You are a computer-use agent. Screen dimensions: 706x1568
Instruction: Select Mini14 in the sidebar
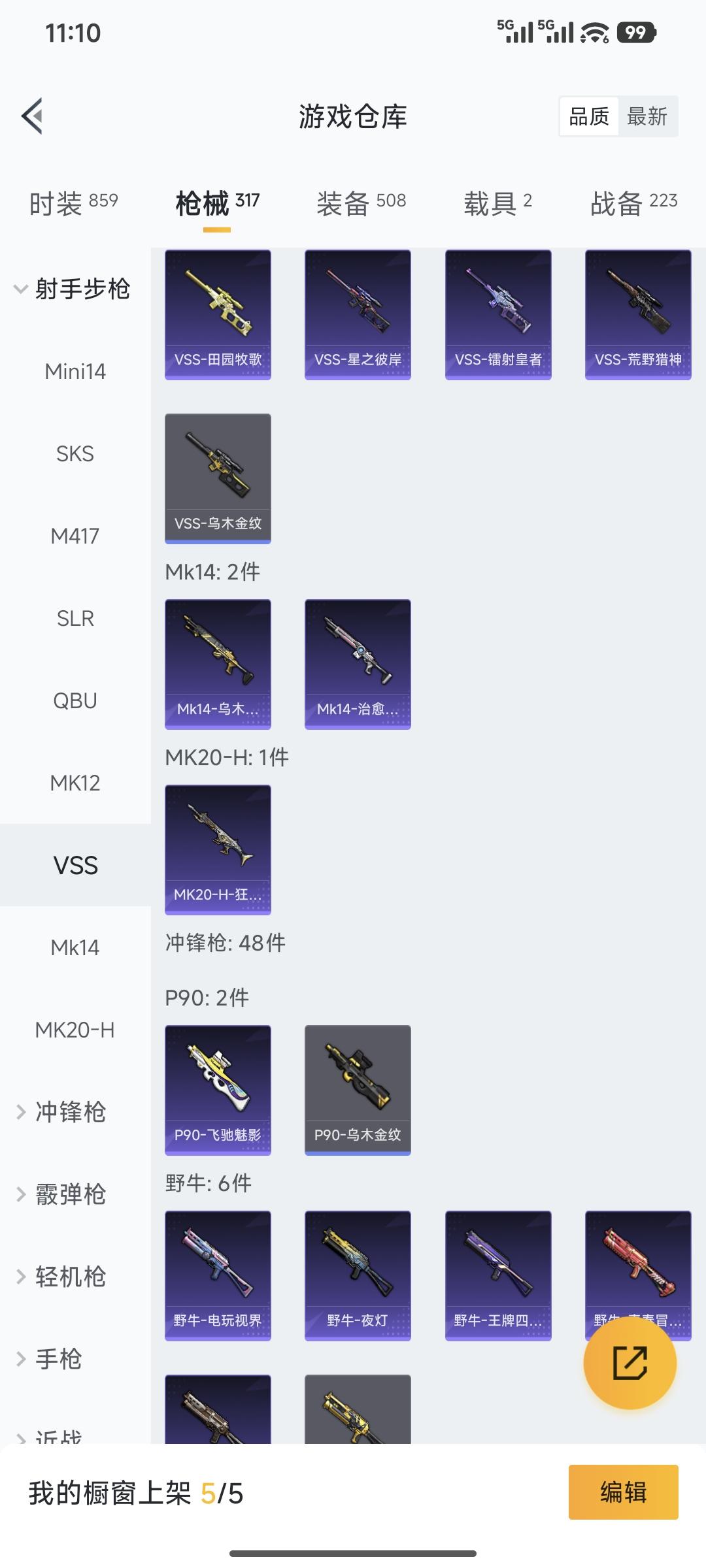[x=75, y=371]
